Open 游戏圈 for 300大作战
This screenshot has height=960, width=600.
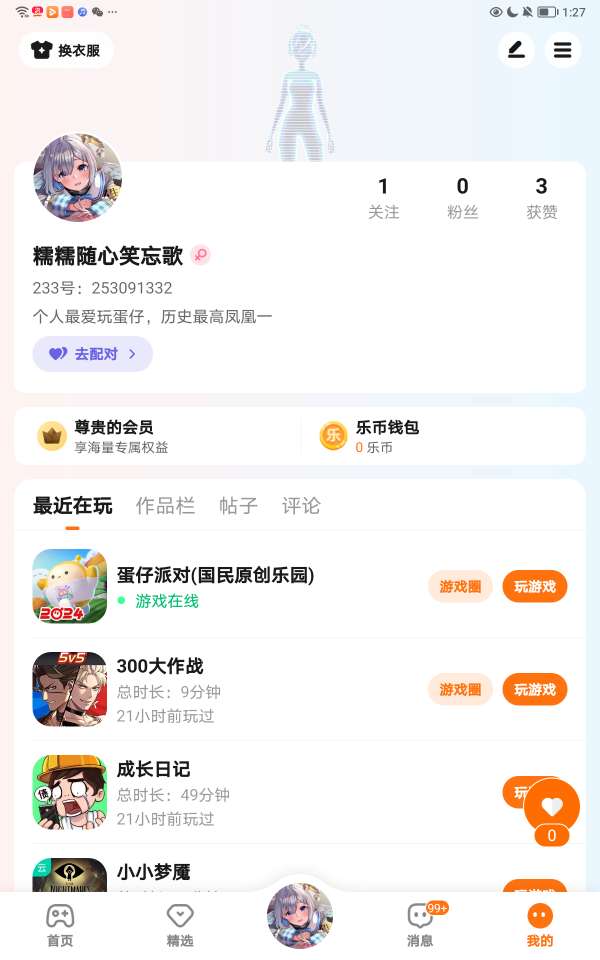(x=460, y=689)
